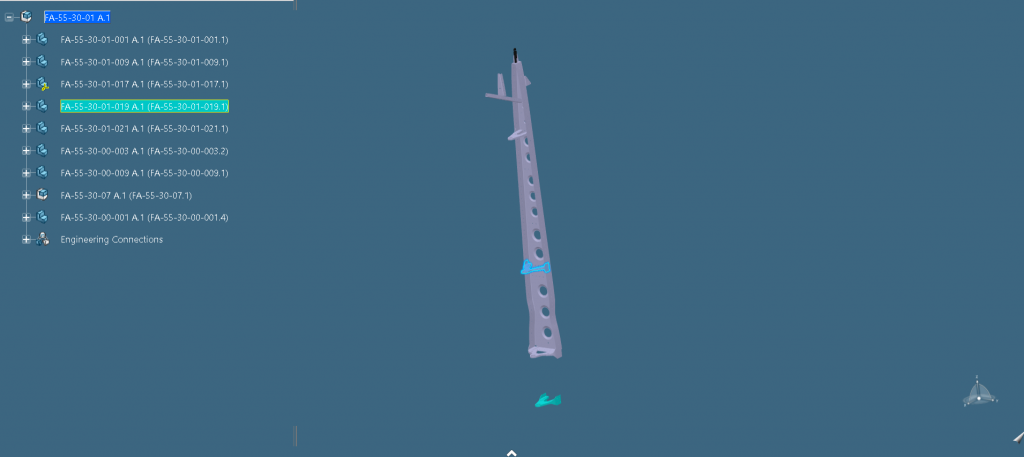This screenshot has height=457, width=1024.
Task: Tap the view orientation compass
Action: pos(979,393)
